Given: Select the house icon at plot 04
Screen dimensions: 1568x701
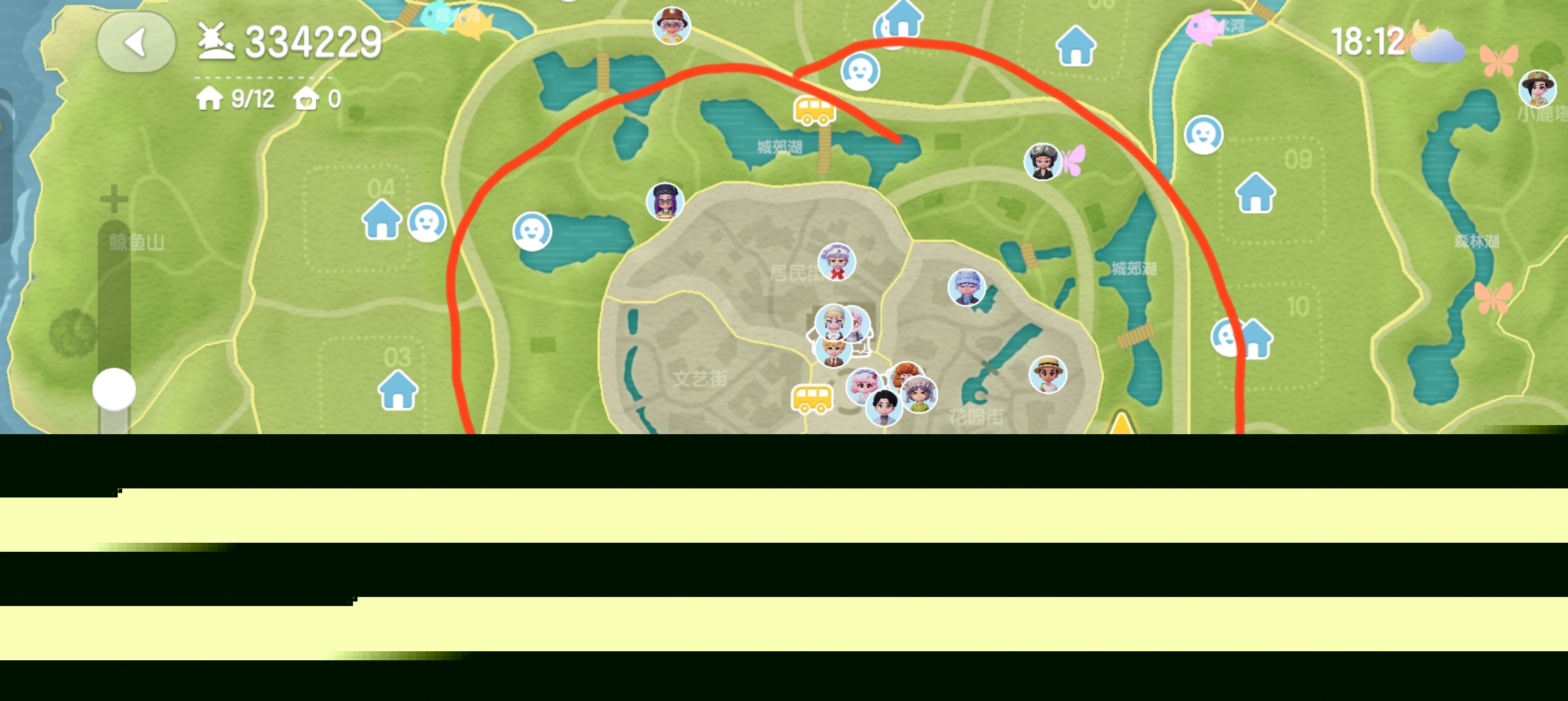Looking at the screenshot, I should (x=382, y=220).
